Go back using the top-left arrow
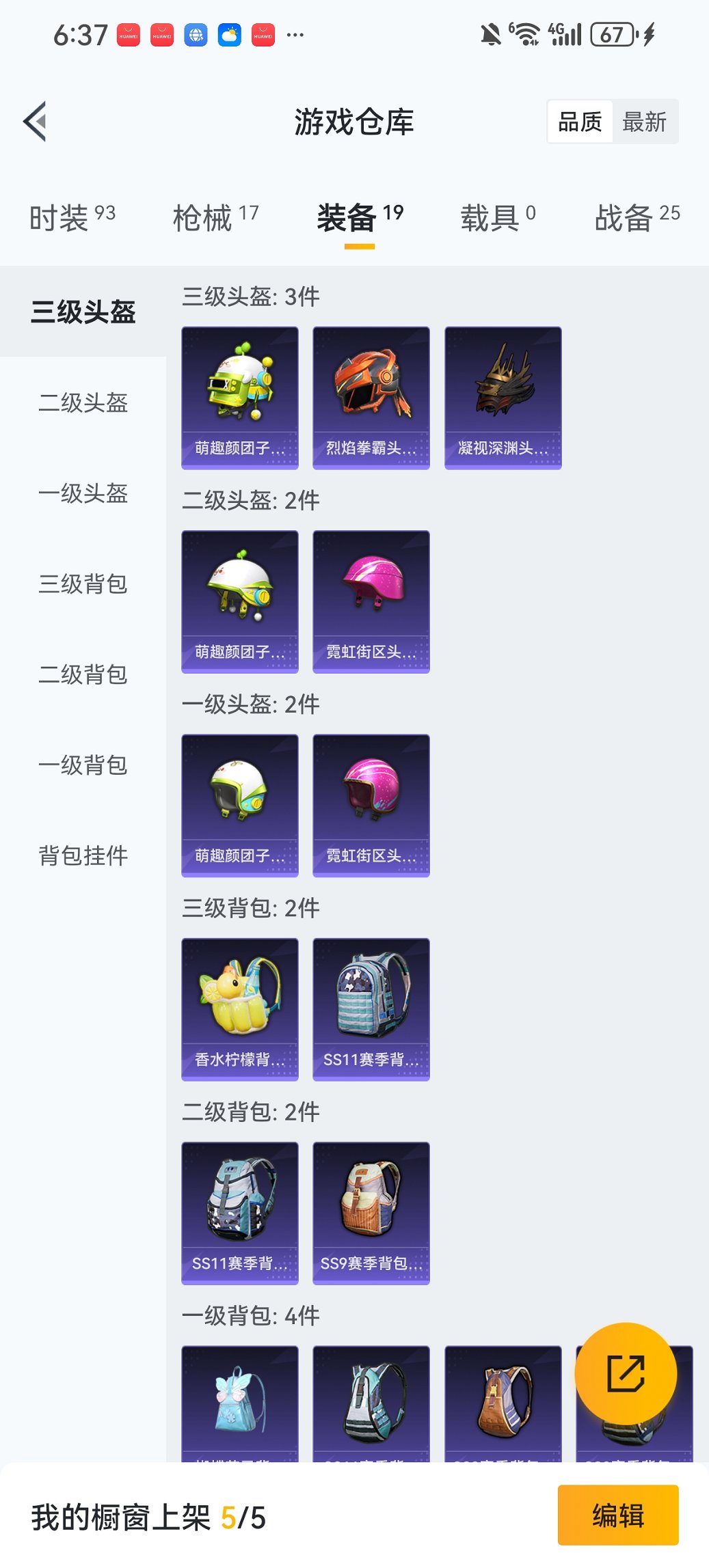Viewport: 709px width, 1568px height. (36, 122)
